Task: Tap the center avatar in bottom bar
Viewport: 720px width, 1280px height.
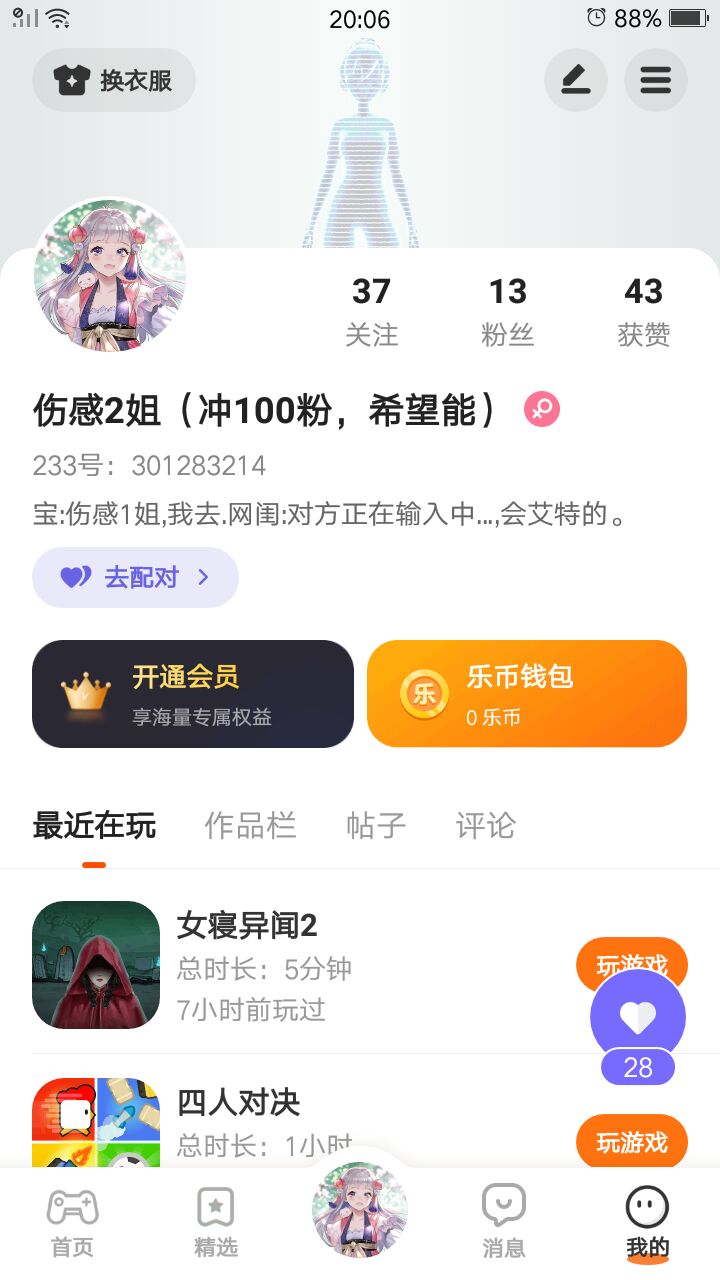Action: click(x=360, y=1209)
